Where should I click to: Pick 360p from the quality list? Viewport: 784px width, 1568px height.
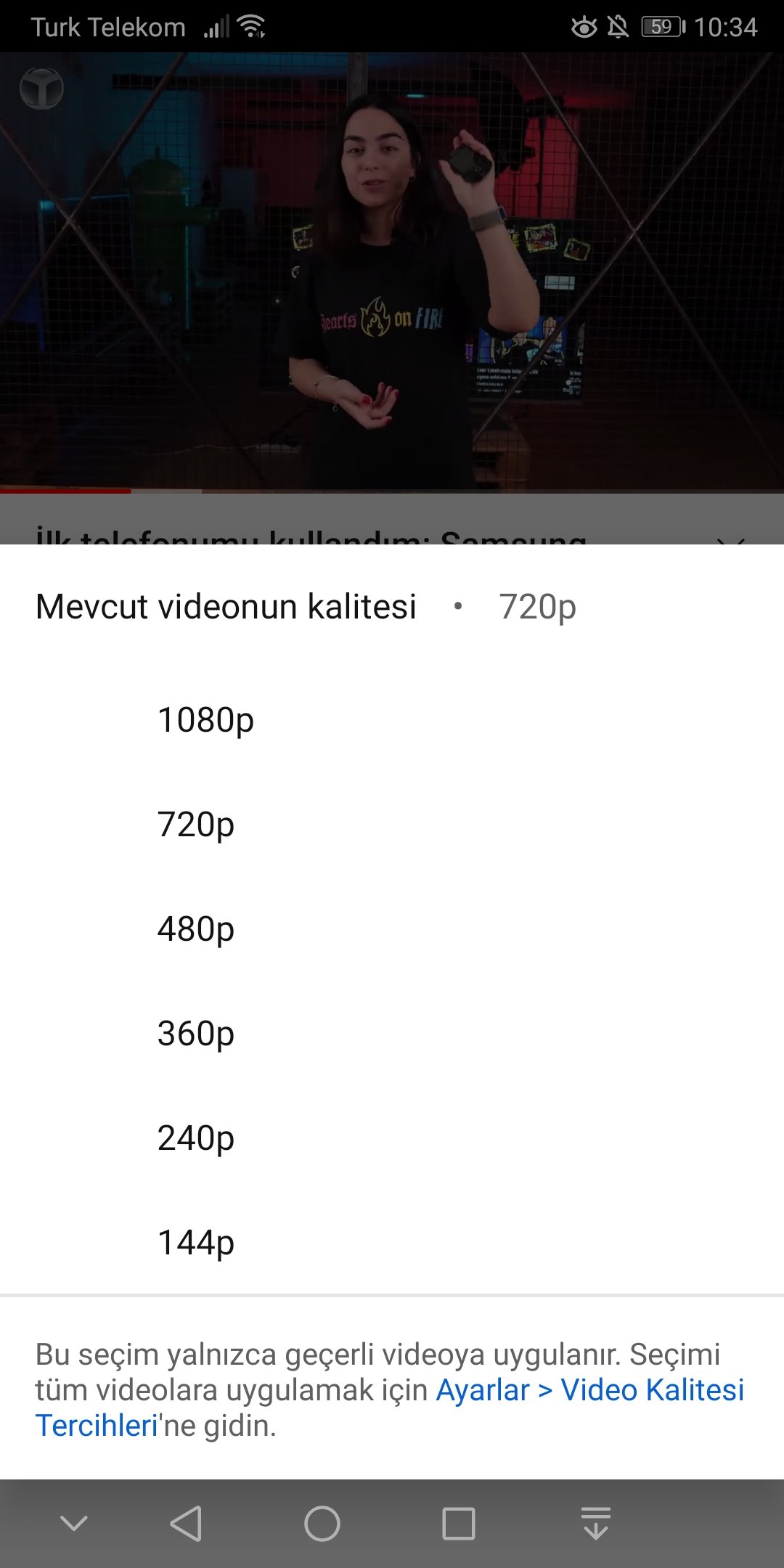392,1034
